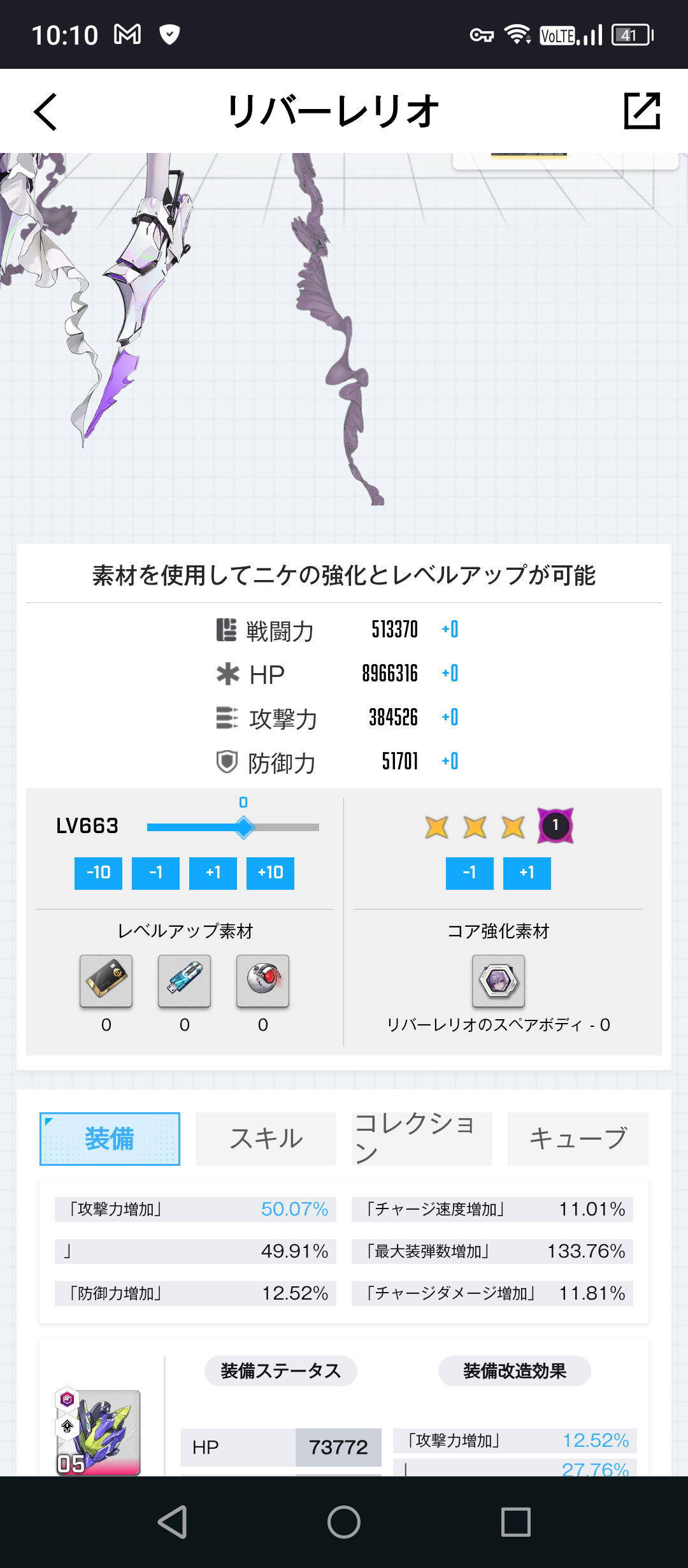Increase level by 10
The height and width of the screenshot is (1568, 688).
coord(270,873)
